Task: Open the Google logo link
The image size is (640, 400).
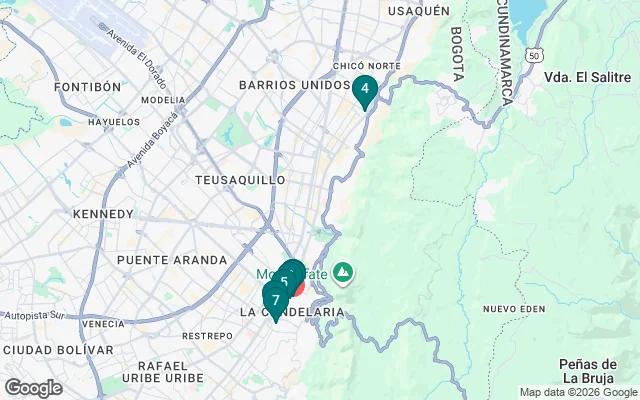Action: pyautogui.click(x=33, y=388)
